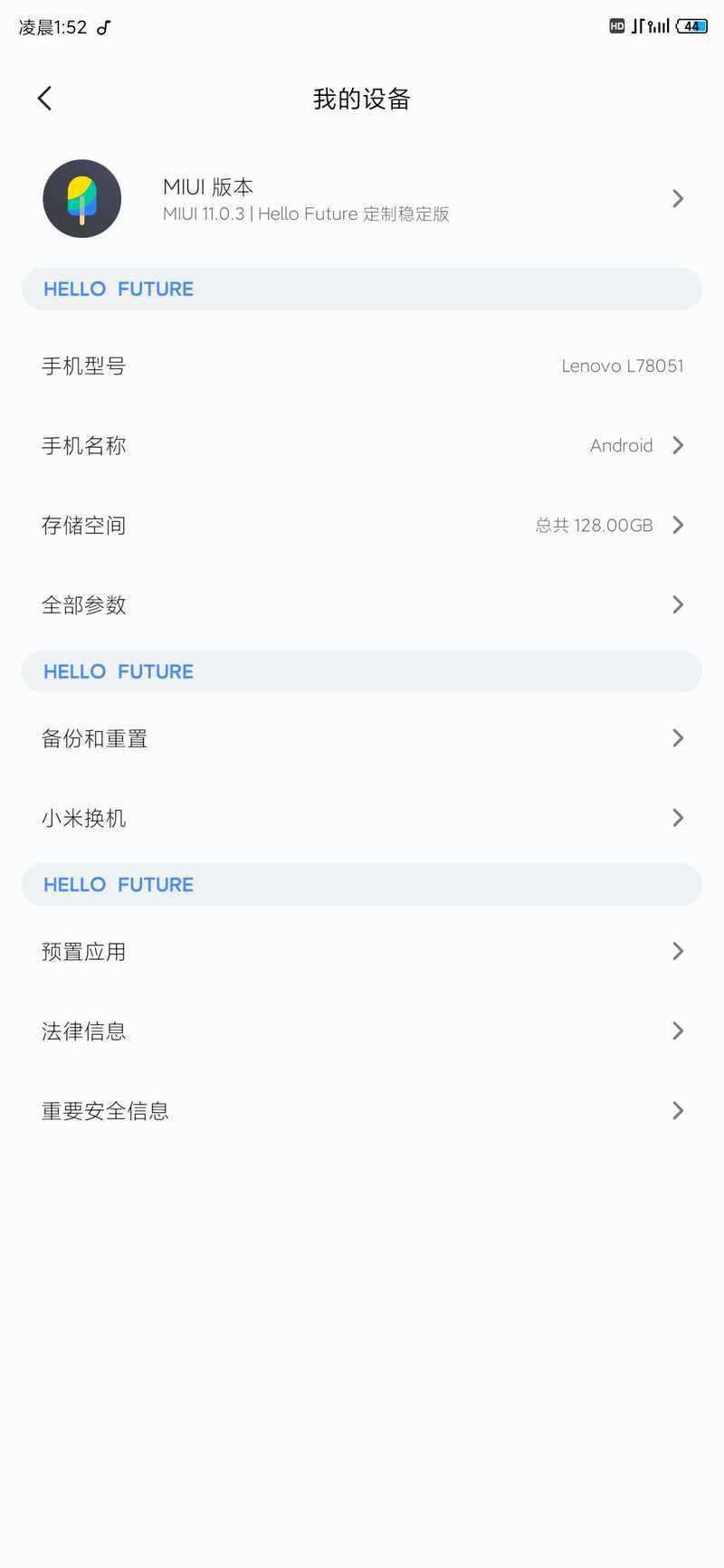Go back using the top-left arrow

(x=44, y=99)
